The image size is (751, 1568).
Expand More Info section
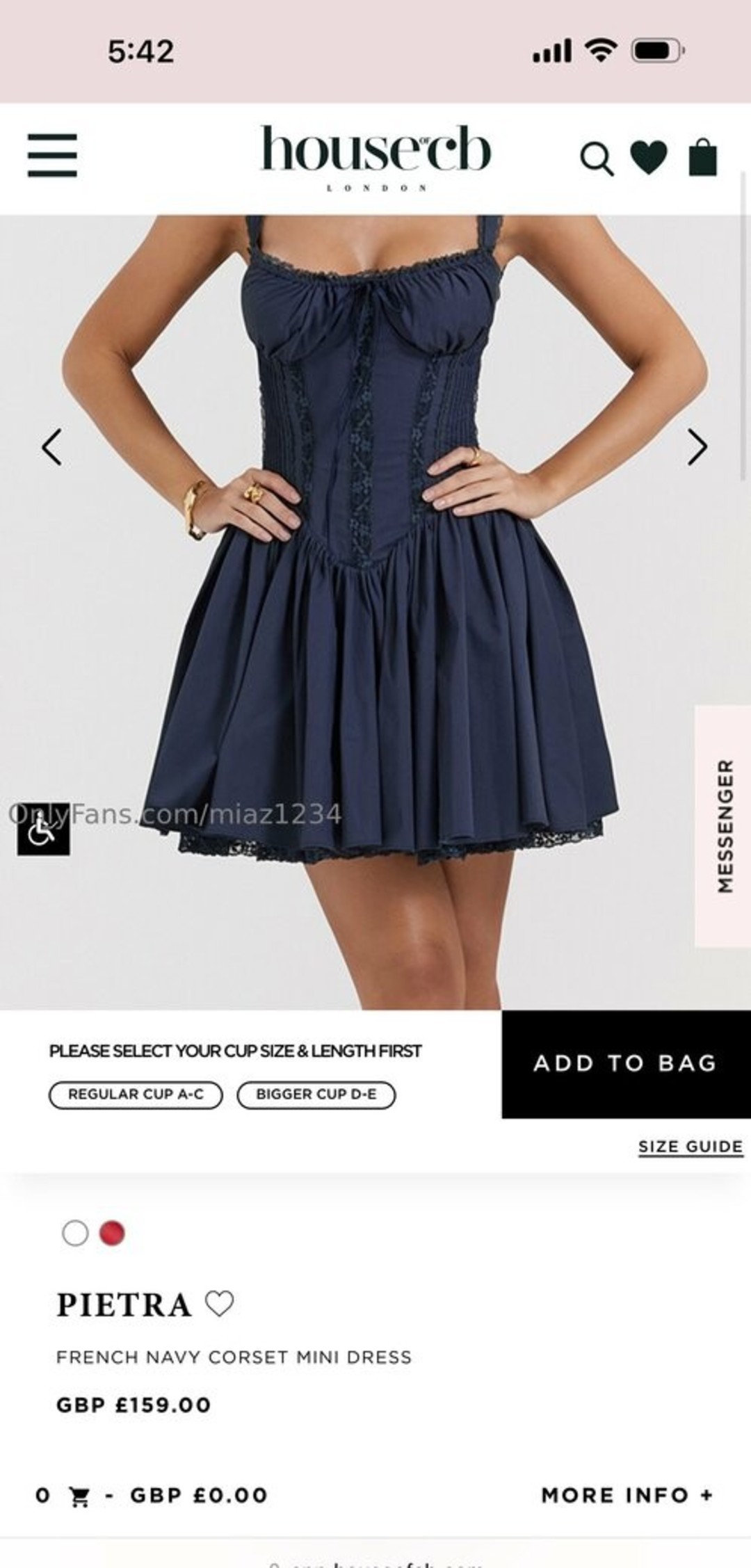click(627, 1495)
